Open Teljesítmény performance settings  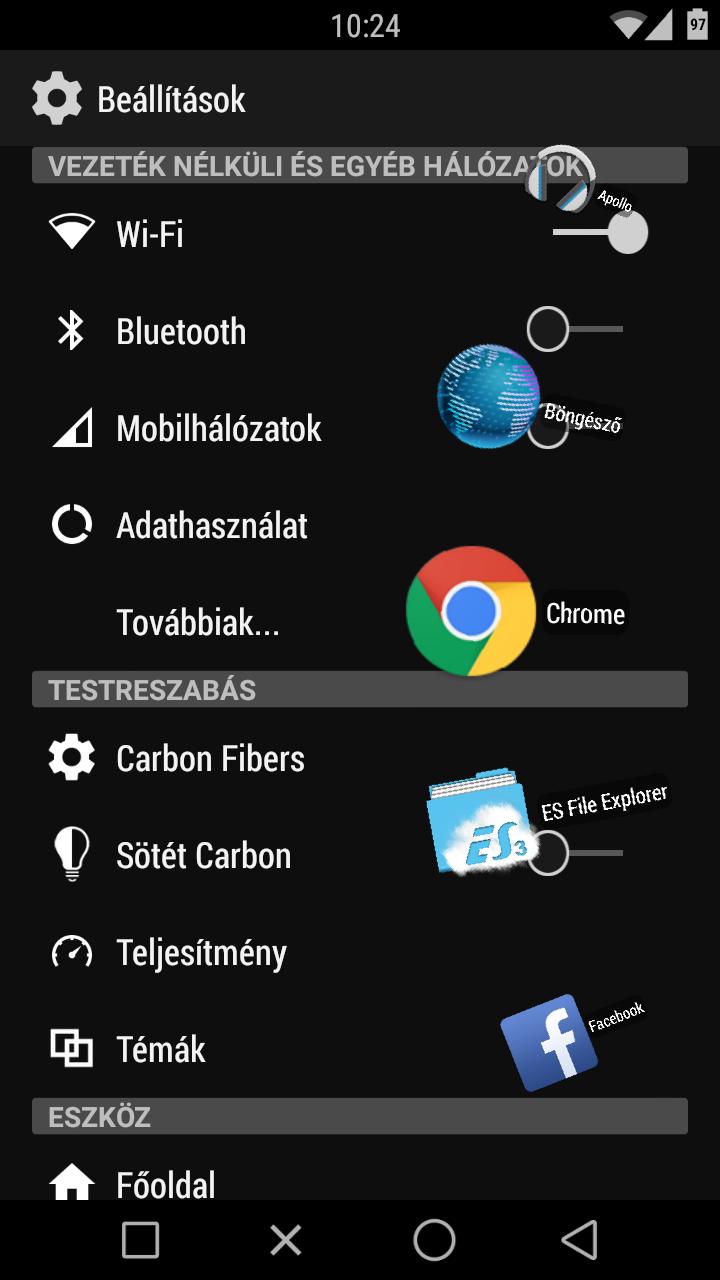360,953
